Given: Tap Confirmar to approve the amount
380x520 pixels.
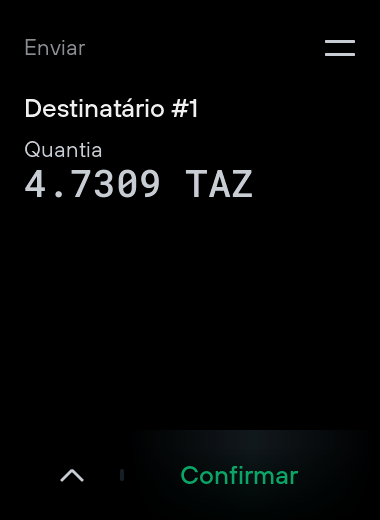Looking at the screenshot, I should pos(239,475).
